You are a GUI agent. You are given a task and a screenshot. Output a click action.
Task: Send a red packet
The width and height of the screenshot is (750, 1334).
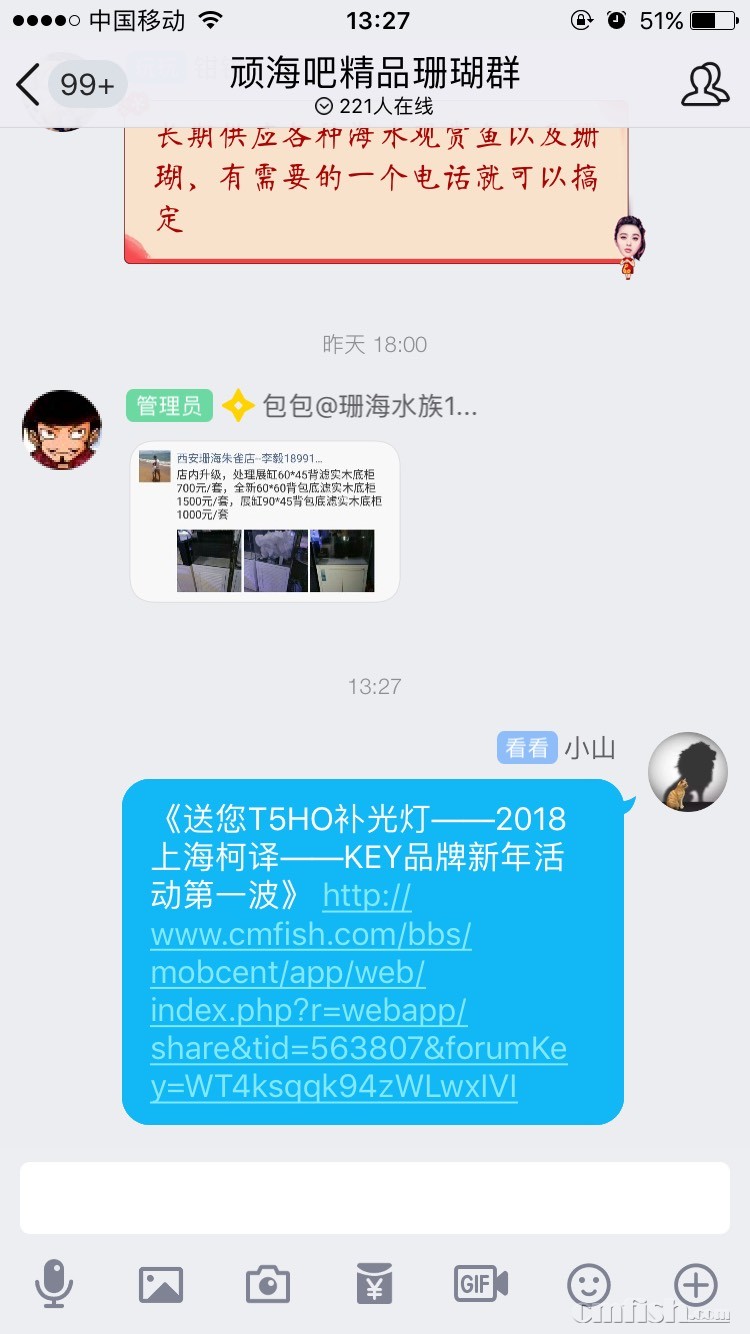pos(374,1284)
